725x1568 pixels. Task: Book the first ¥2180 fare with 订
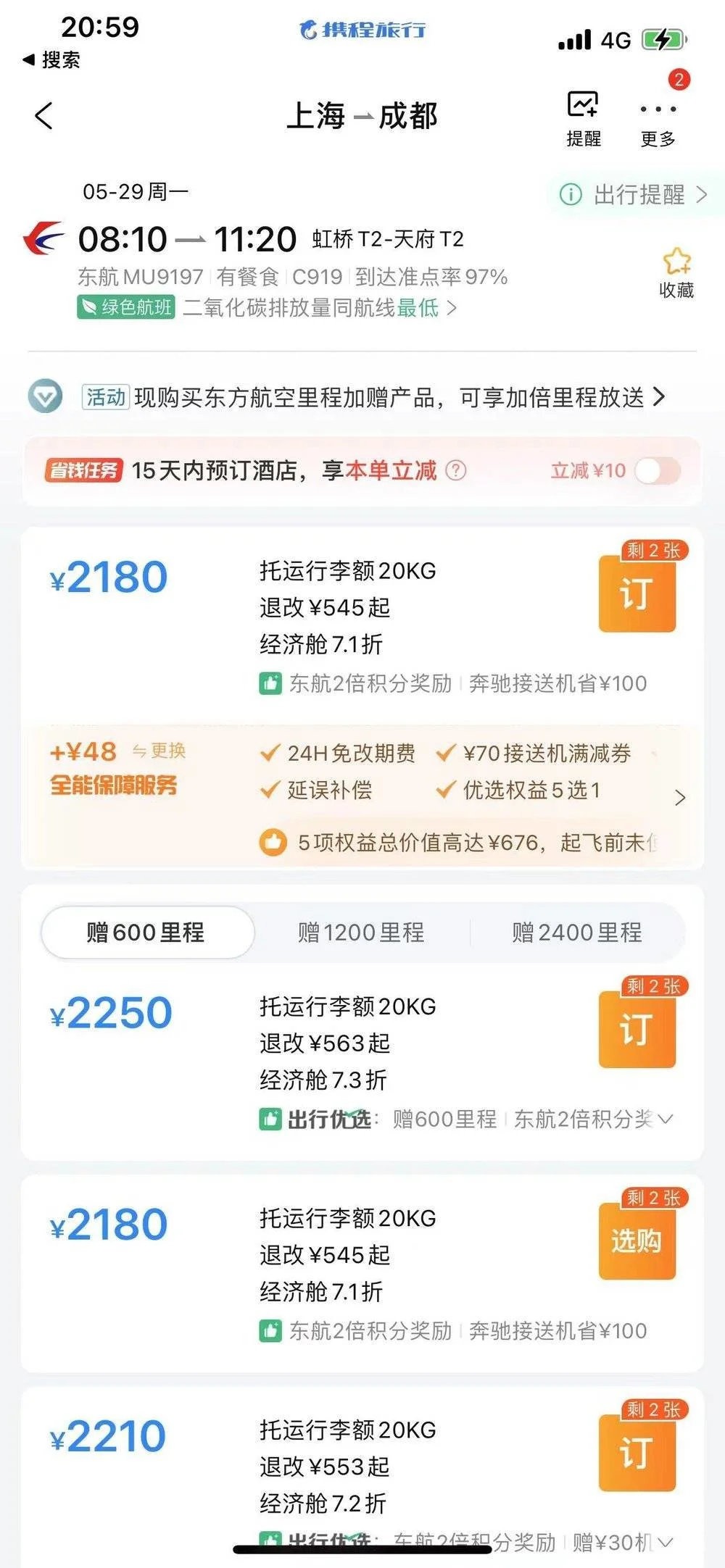(x=637, y=593)
